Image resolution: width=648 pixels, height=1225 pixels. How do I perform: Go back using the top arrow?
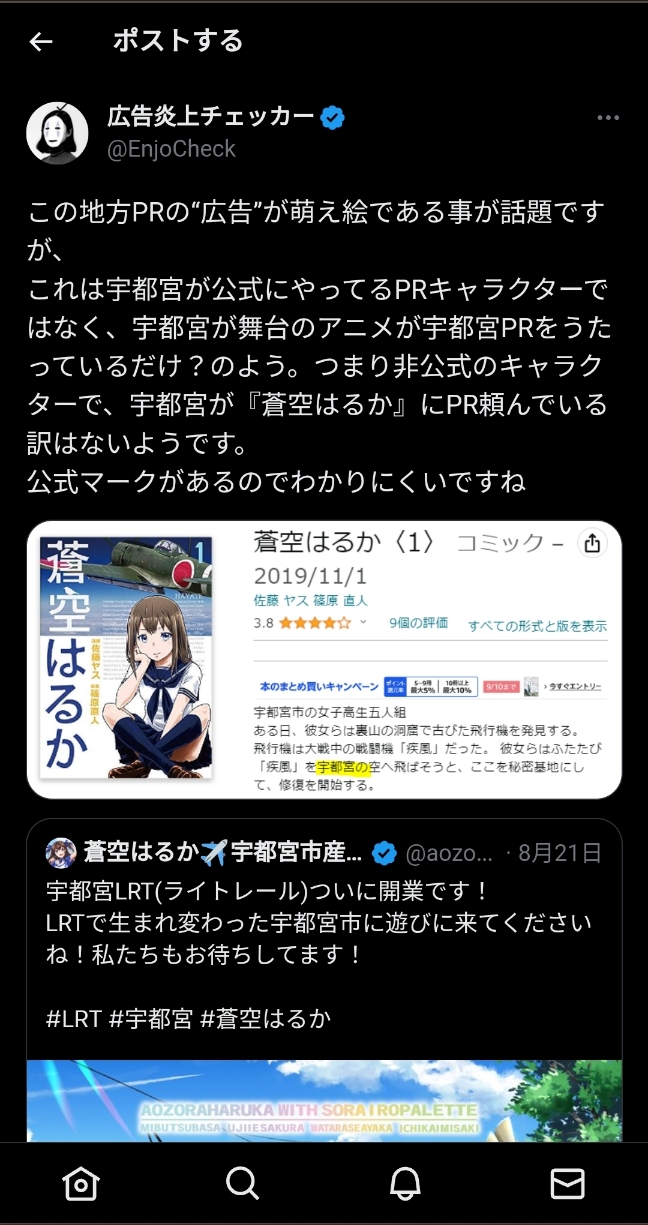click(41, 42)
